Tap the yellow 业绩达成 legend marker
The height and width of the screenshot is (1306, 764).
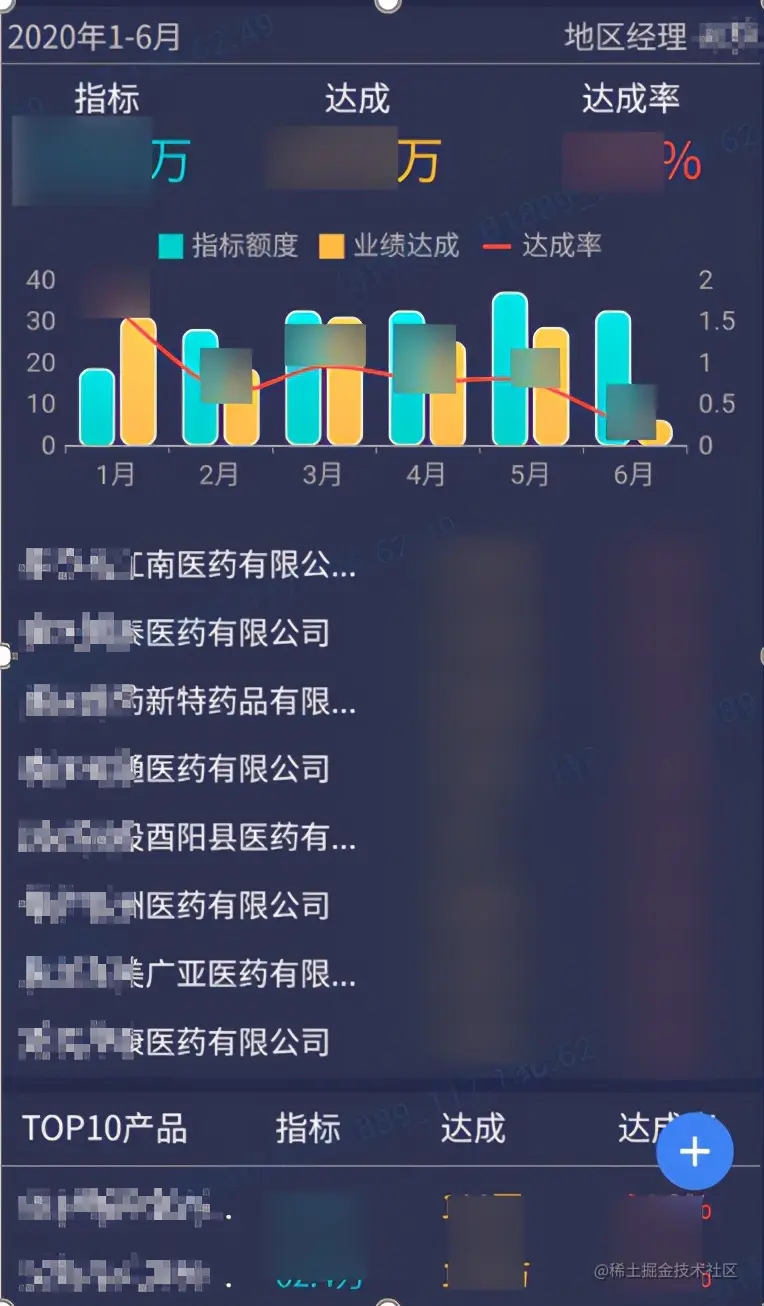pyautogui.click(x=331, y=245)
